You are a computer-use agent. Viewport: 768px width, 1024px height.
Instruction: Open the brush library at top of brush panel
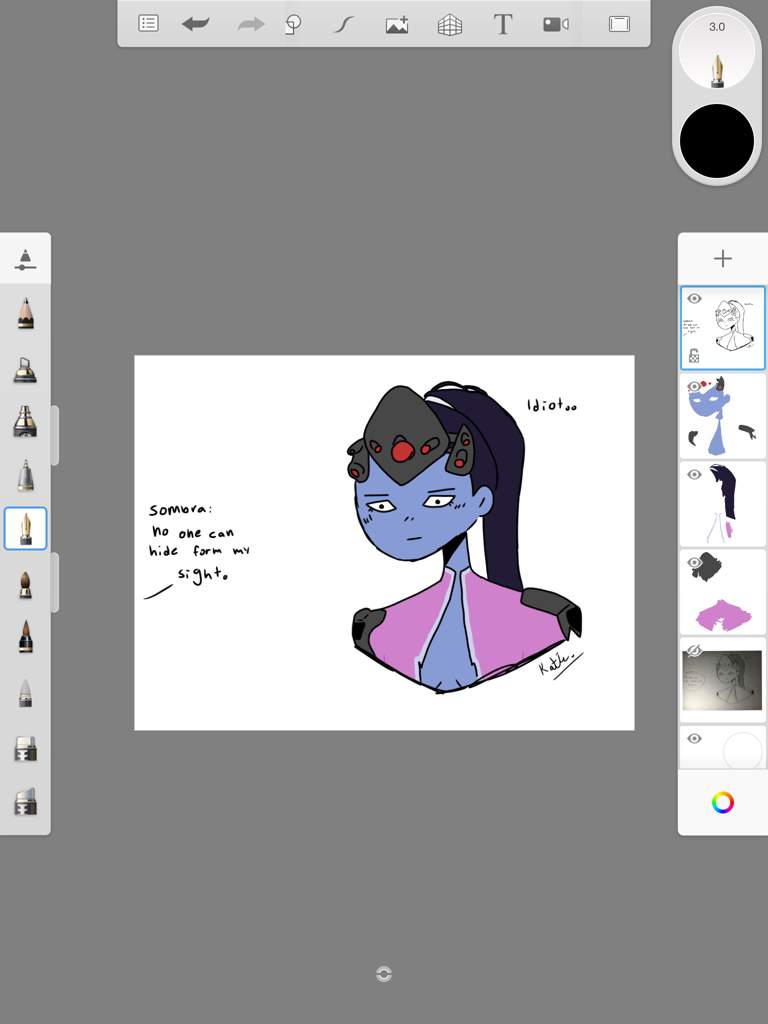pos(25,260)
